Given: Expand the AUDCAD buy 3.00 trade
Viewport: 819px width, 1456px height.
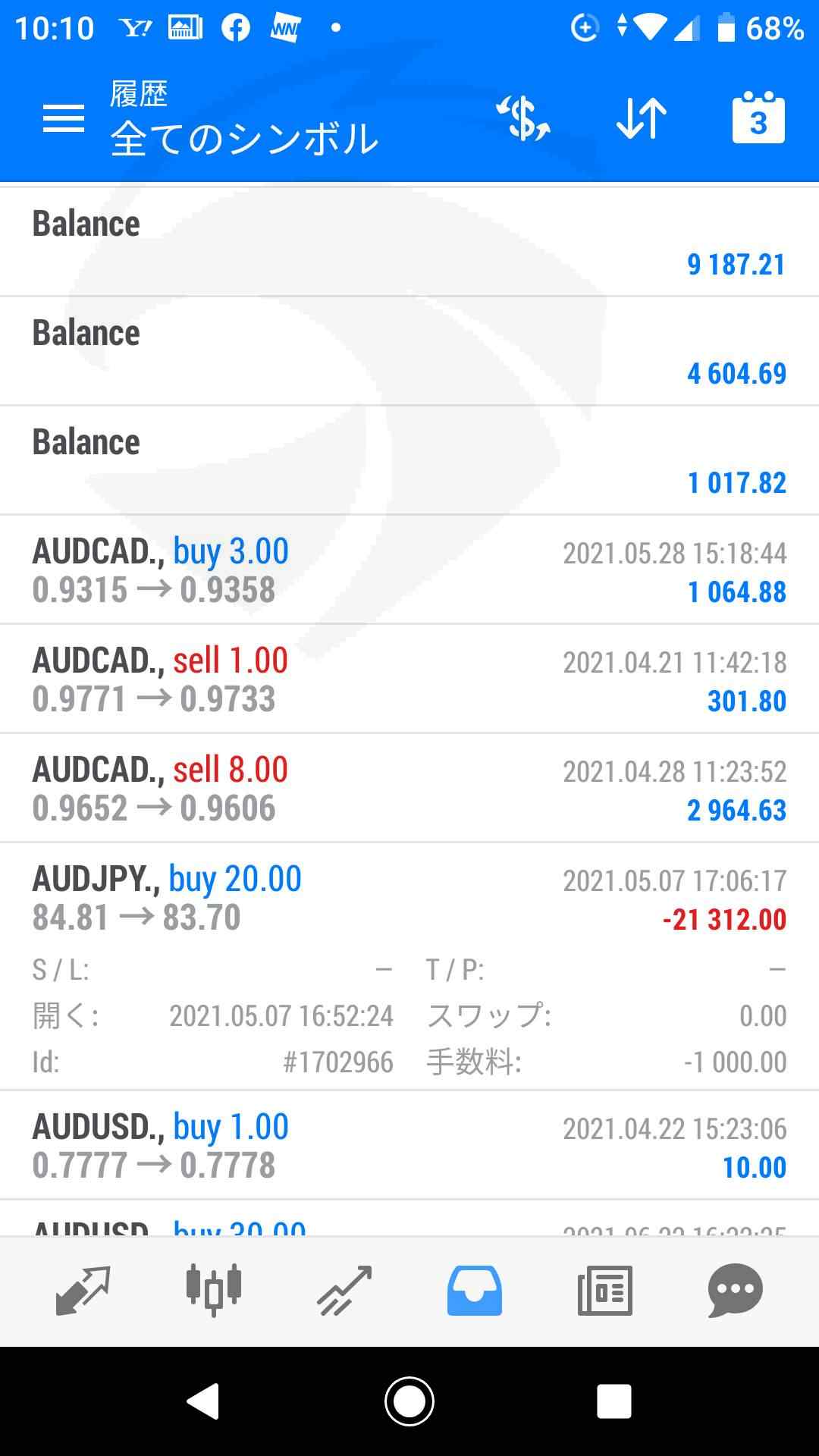Looking at the screenshot, I should tap(409, 570).
